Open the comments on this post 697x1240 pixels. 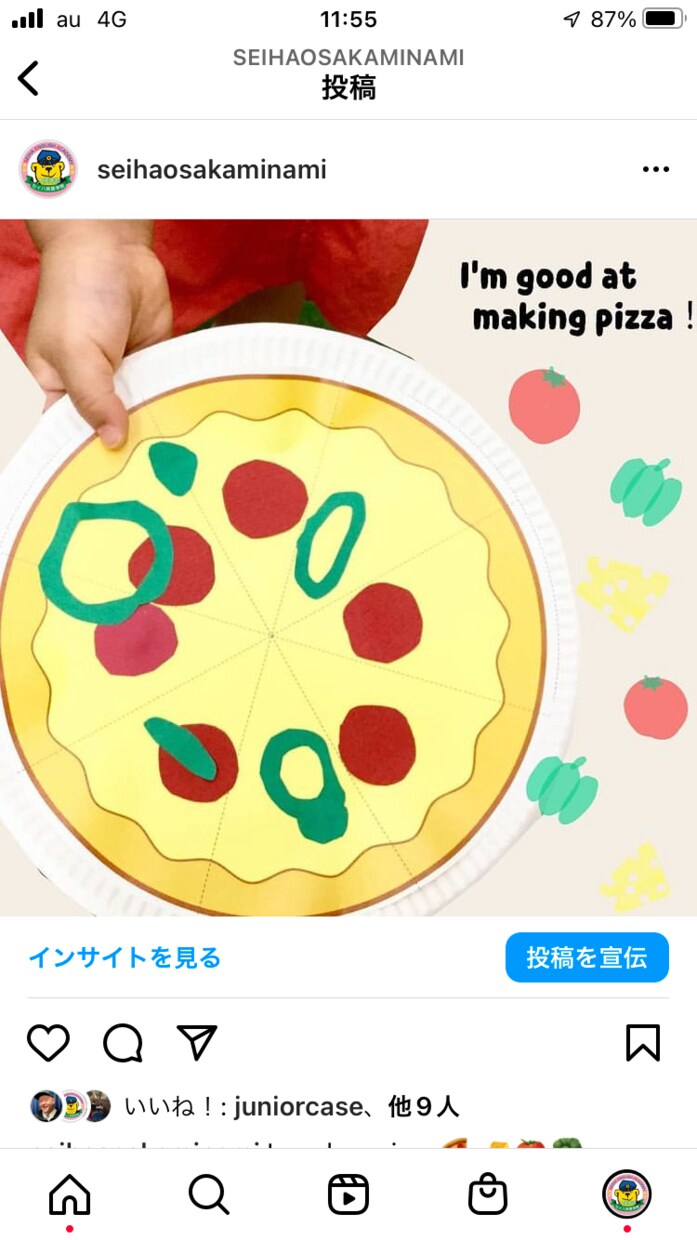click(123, 1043)
